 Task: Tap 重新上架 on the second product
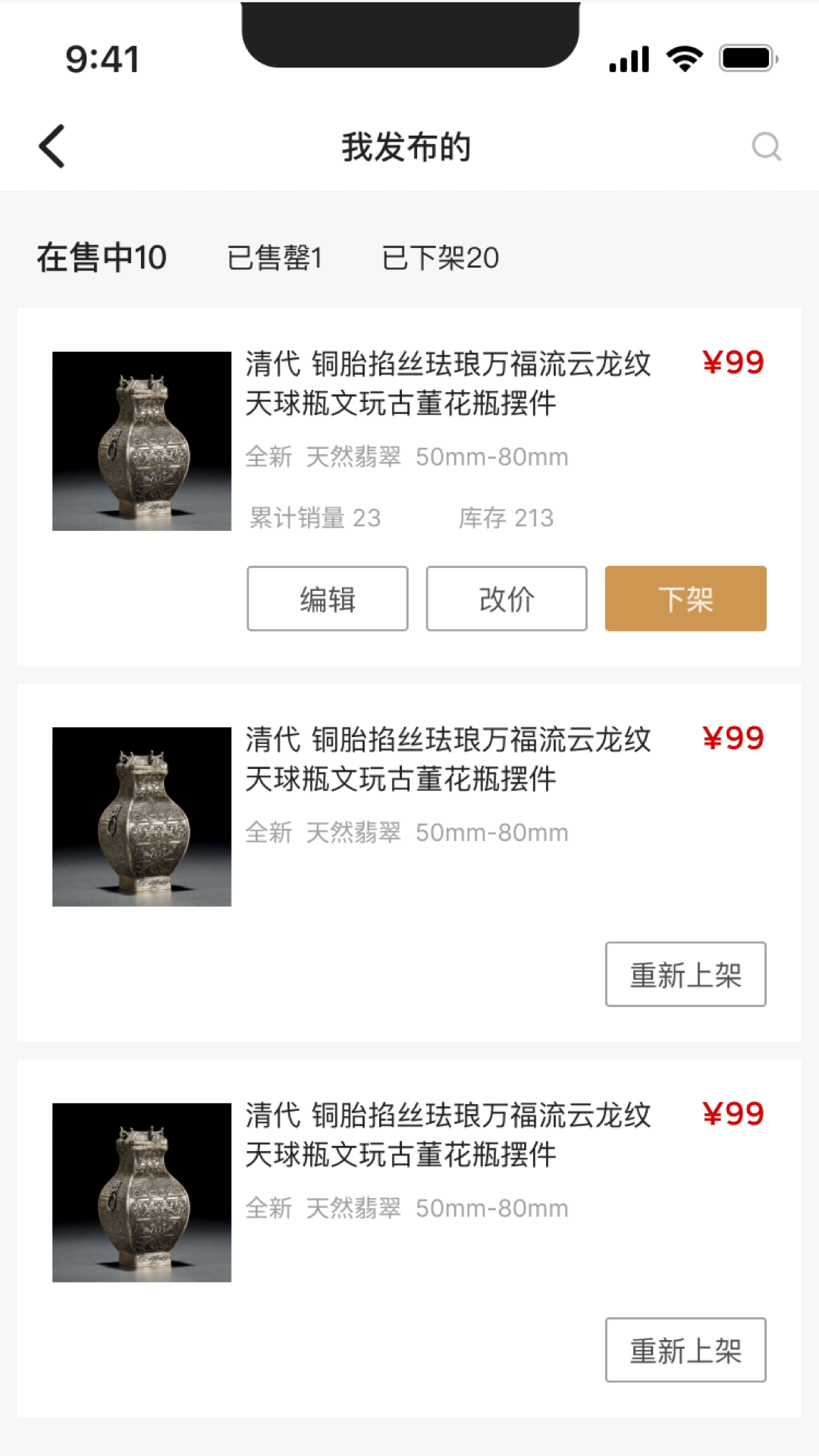point(685,974)
